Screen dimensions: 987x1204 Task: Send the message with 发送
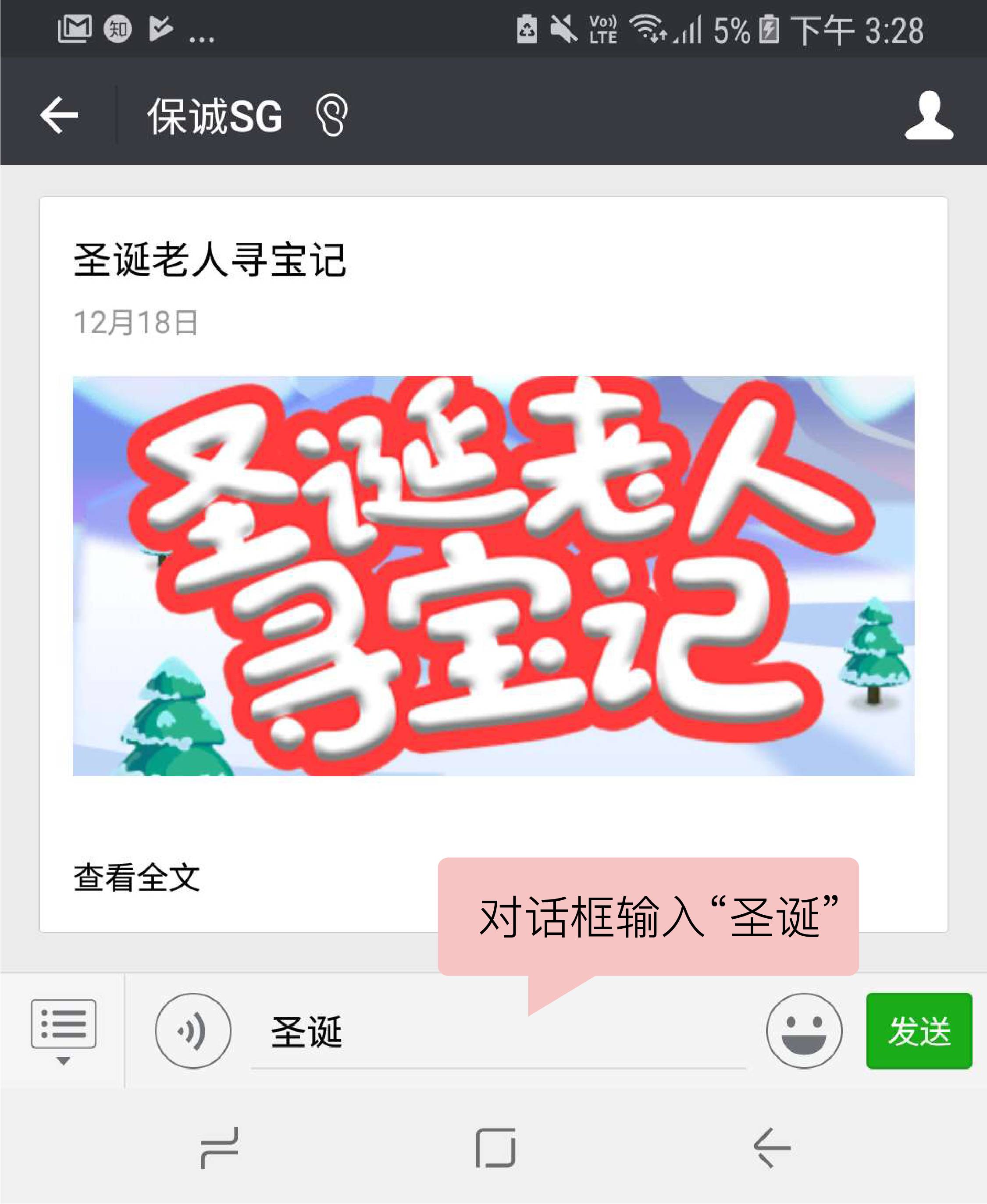pyautogui.click(x=919, y=1031)
